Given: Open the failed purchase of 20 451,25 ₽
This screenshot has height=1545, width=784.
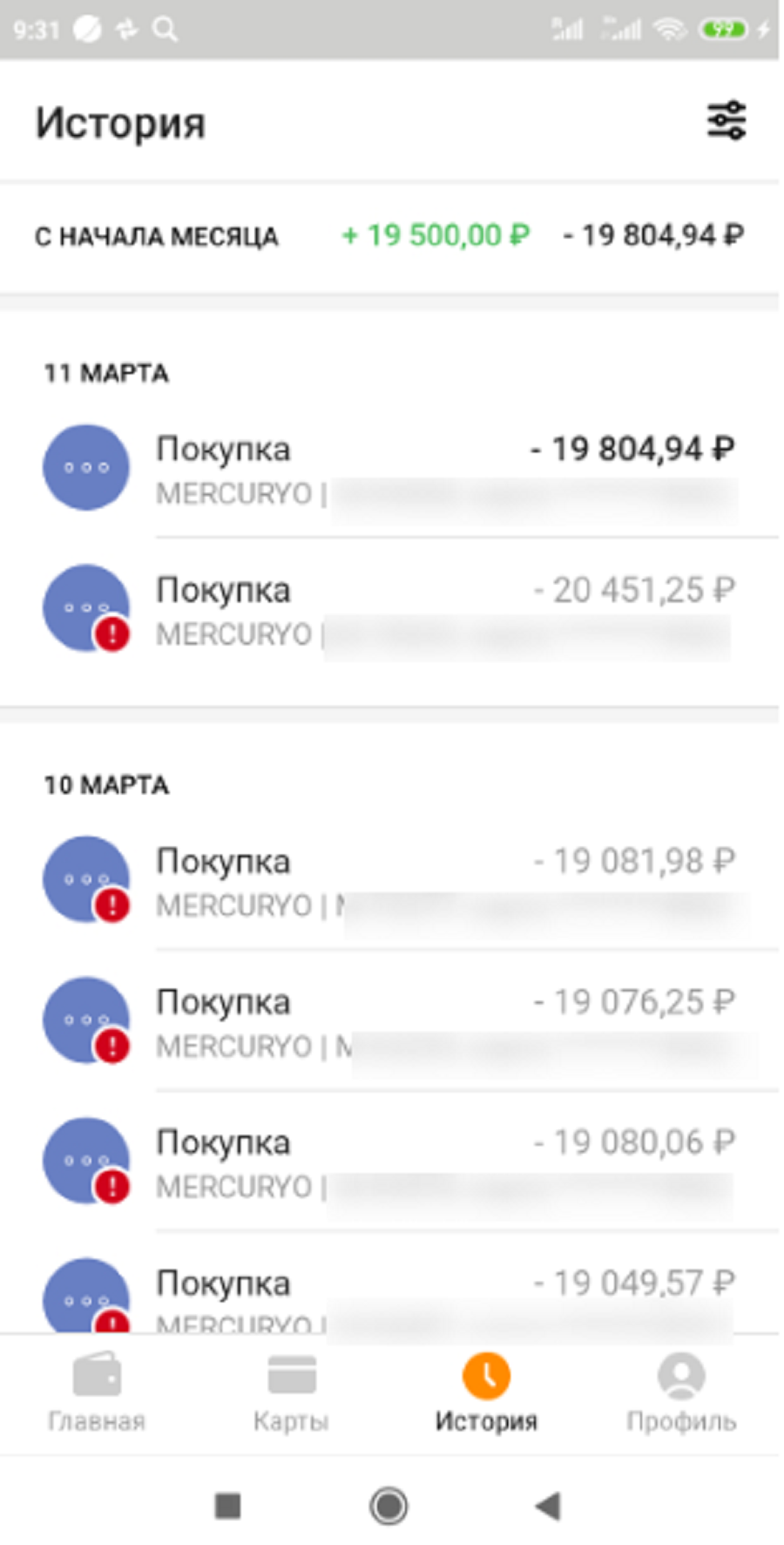Looking at the screenshot, I should coord(389,608).
